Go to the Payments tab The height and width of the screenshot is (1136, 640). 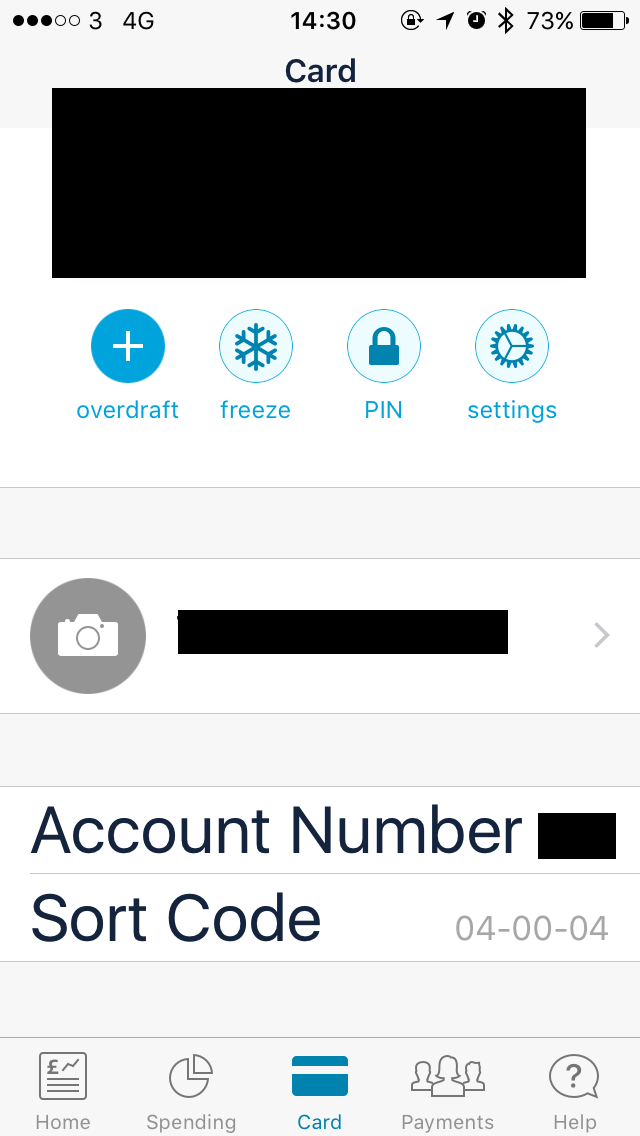[448, 1090]
